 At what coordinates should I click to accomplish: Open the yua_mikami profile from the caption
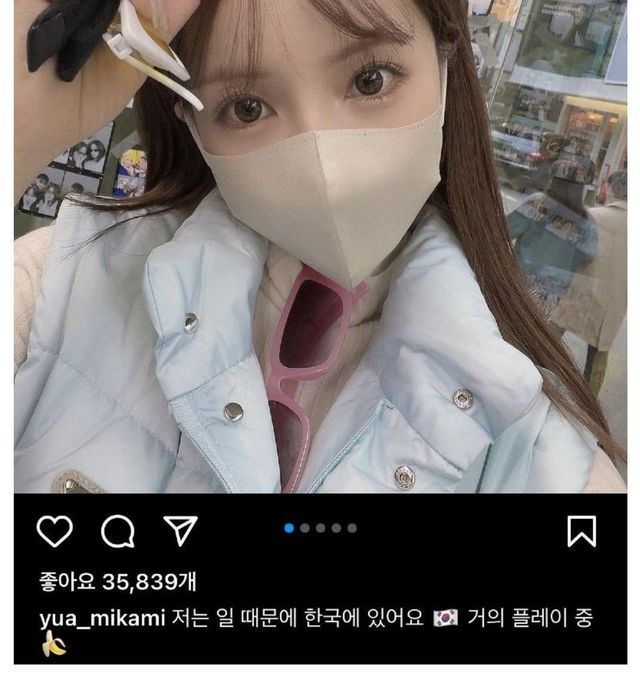click(x=101, y=617)
